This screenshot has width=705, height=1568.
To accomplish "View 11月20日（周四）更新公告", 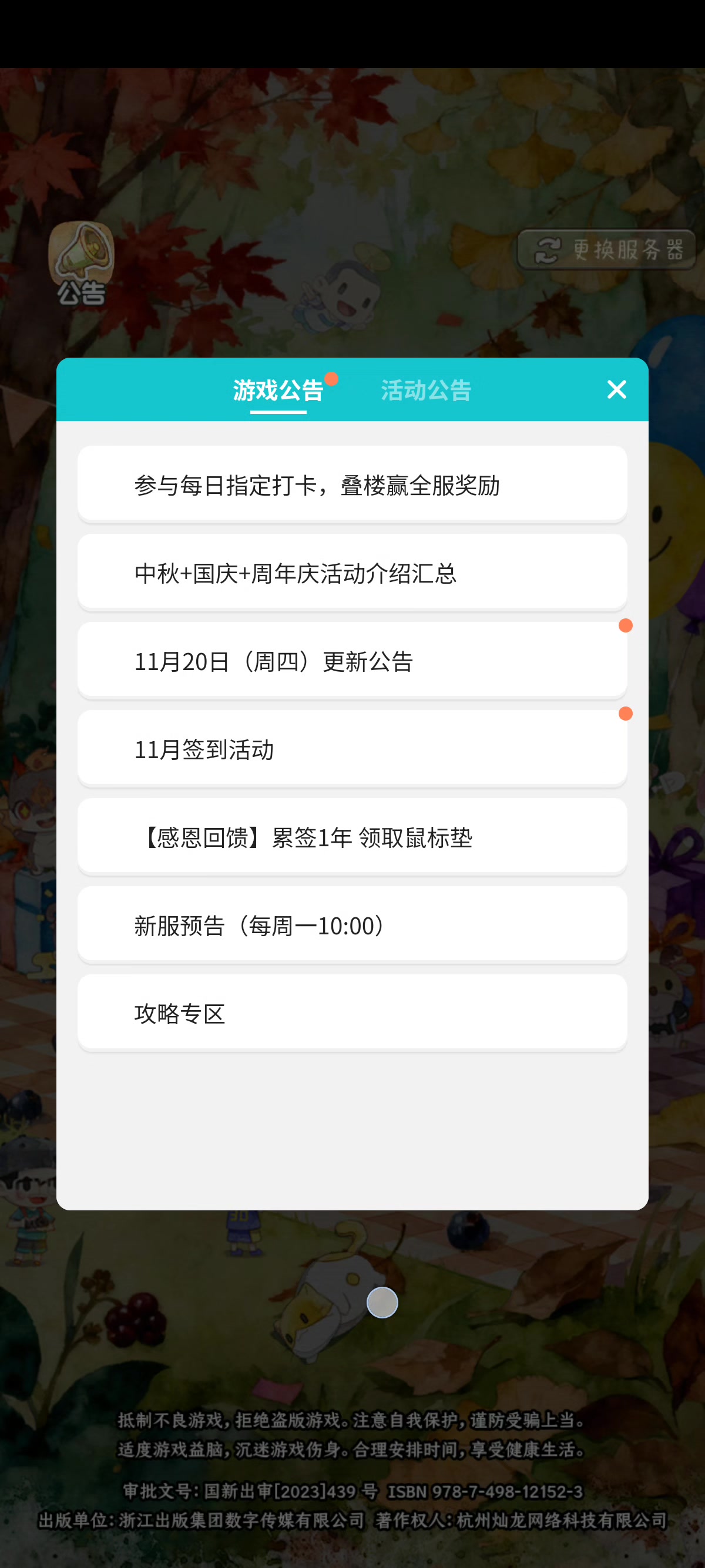I will pyautogui.click(x=352, y=661).
